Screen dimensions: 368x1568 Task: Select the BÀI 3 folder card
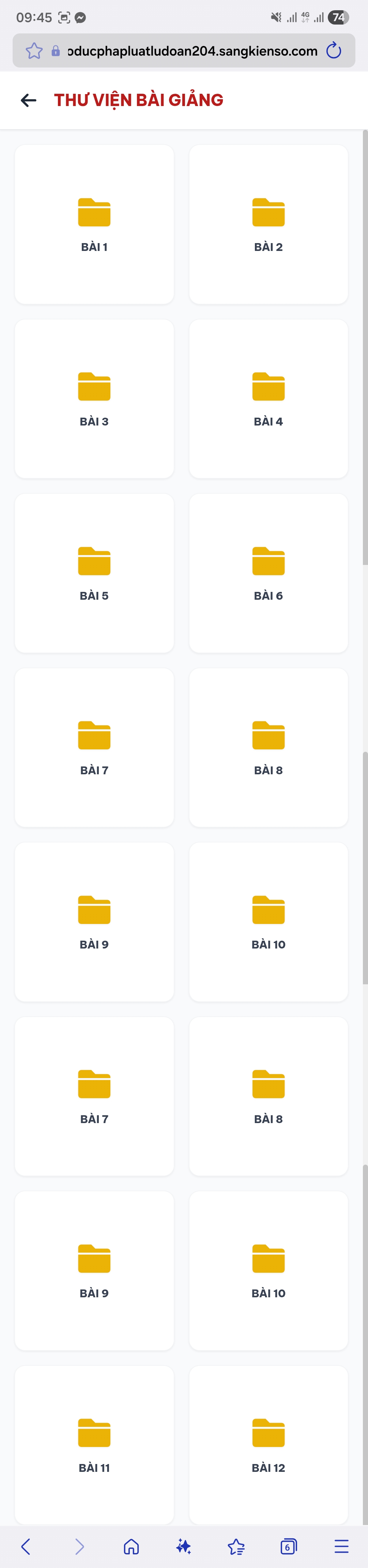(94, 399)
